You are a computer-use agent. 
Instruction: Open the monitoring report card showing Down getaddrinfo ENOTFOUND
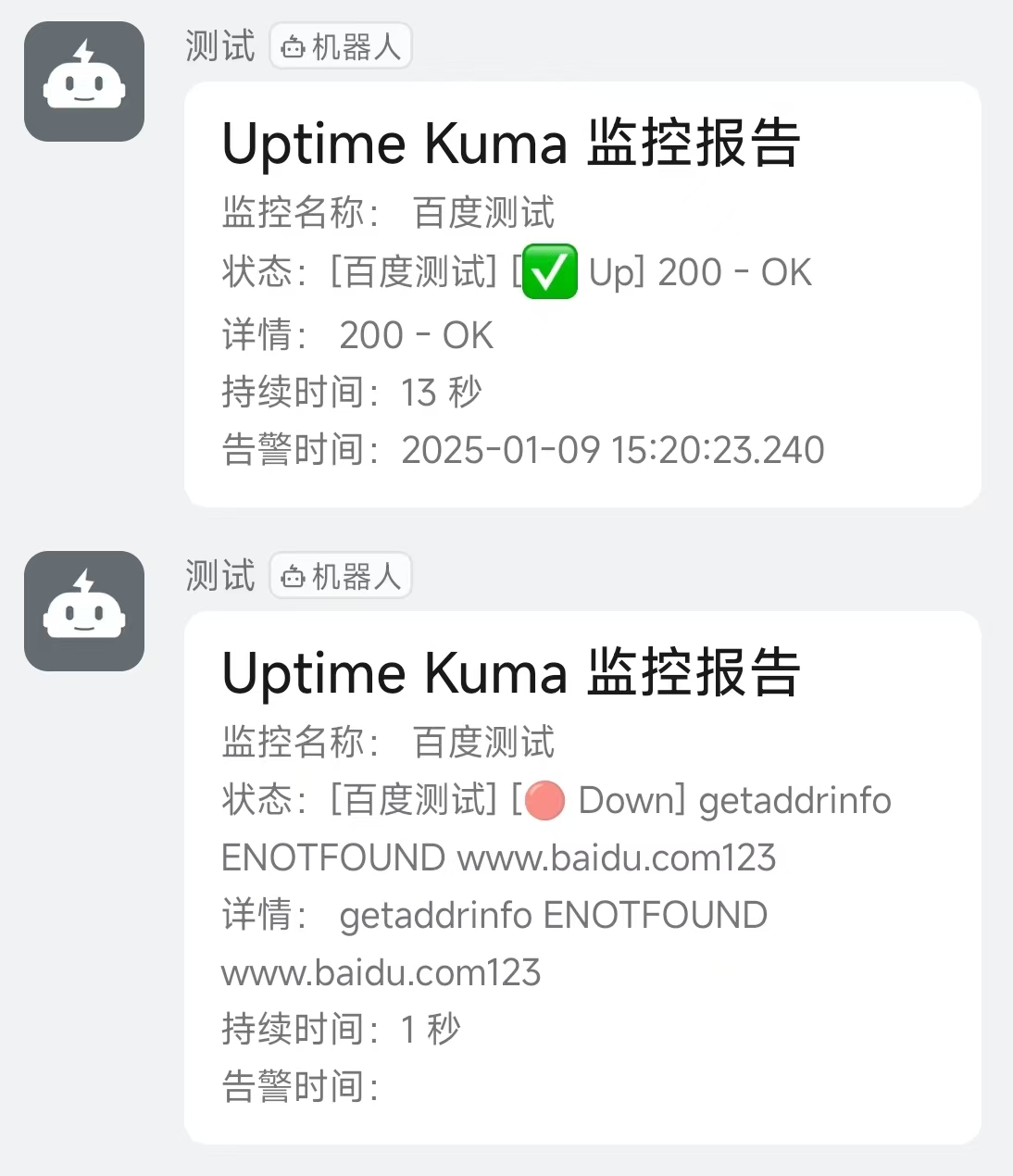click(x=582, y=876)
